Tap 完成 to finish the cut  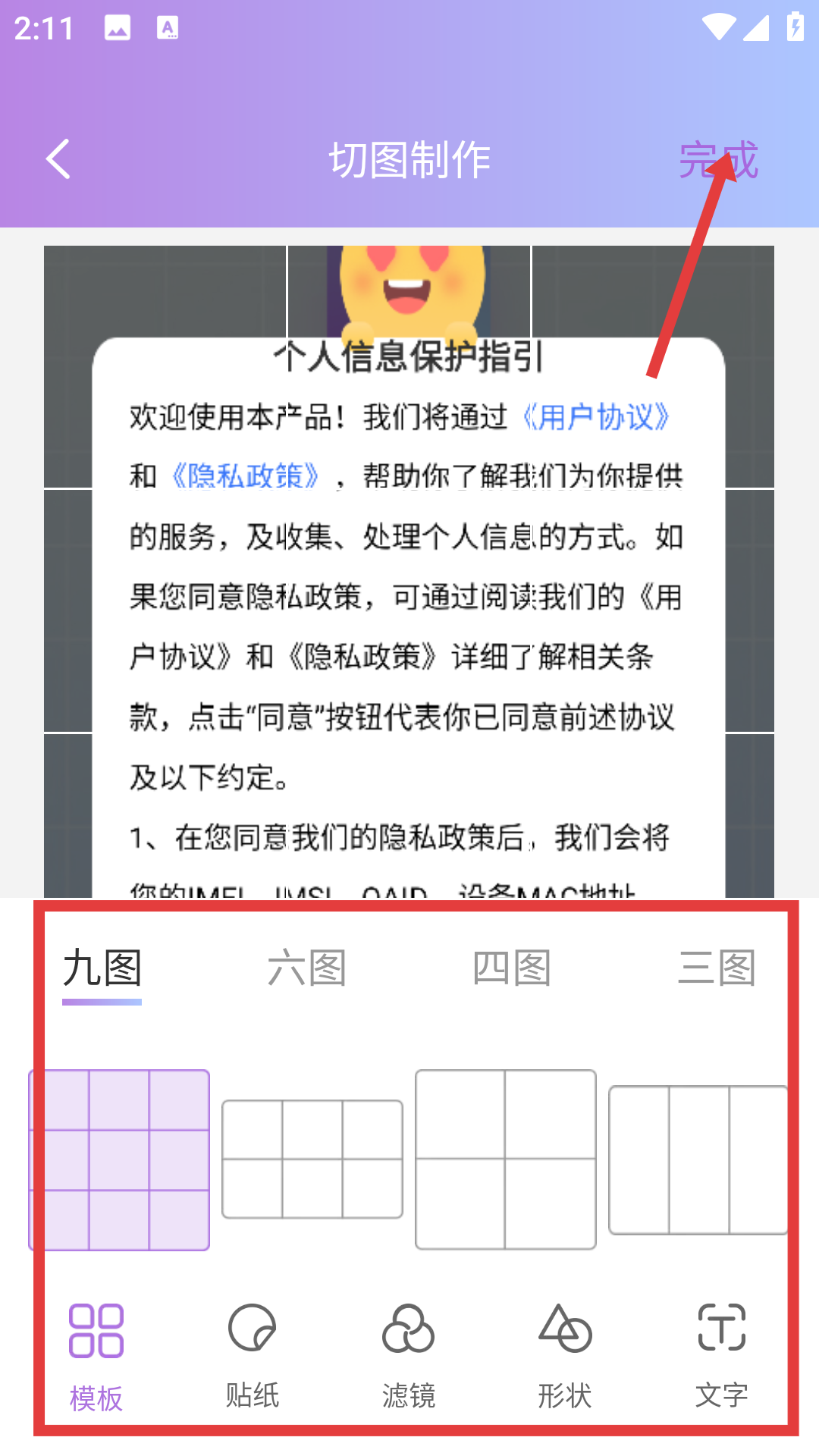717,160
